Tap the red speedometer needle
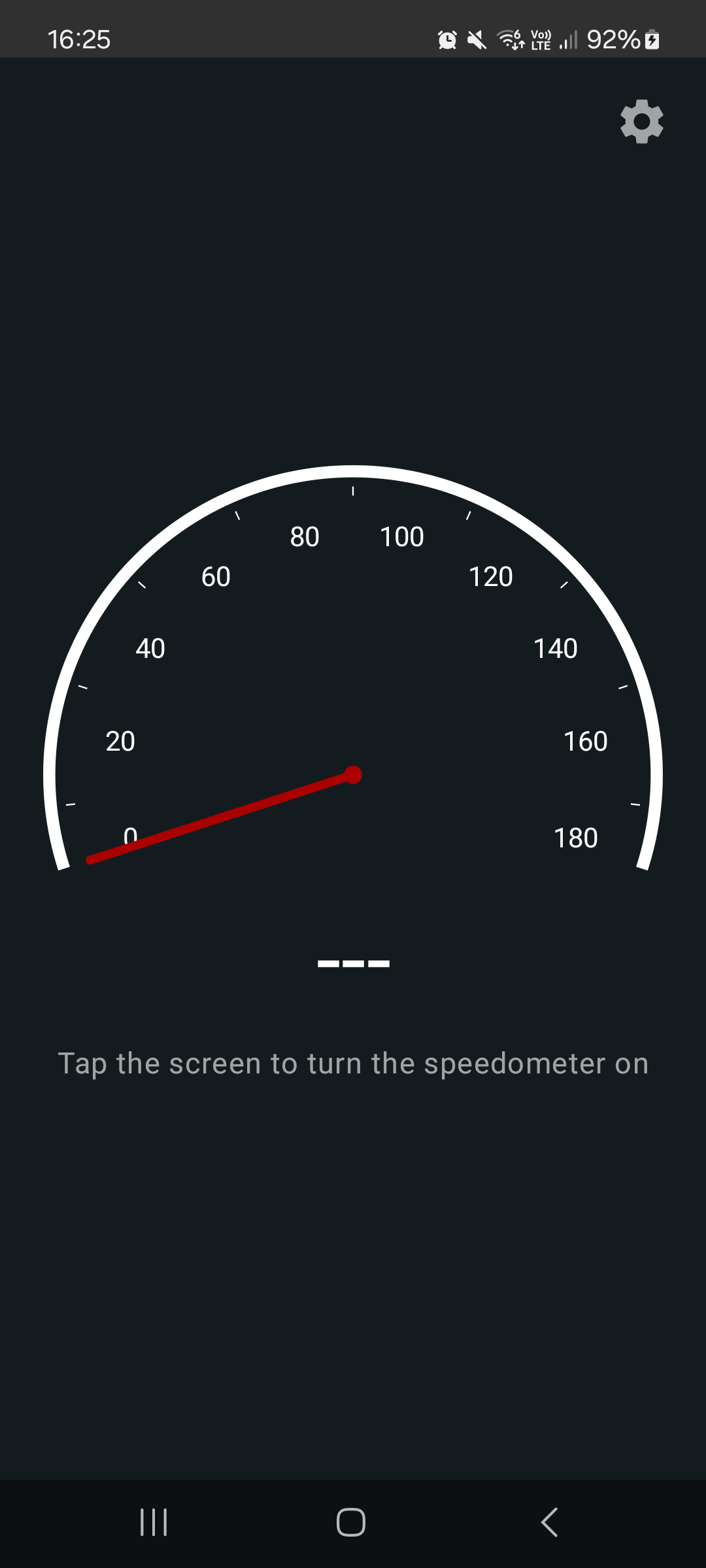Image resolution: width=706 pixels, height=1568 pixels. point(222,817)
